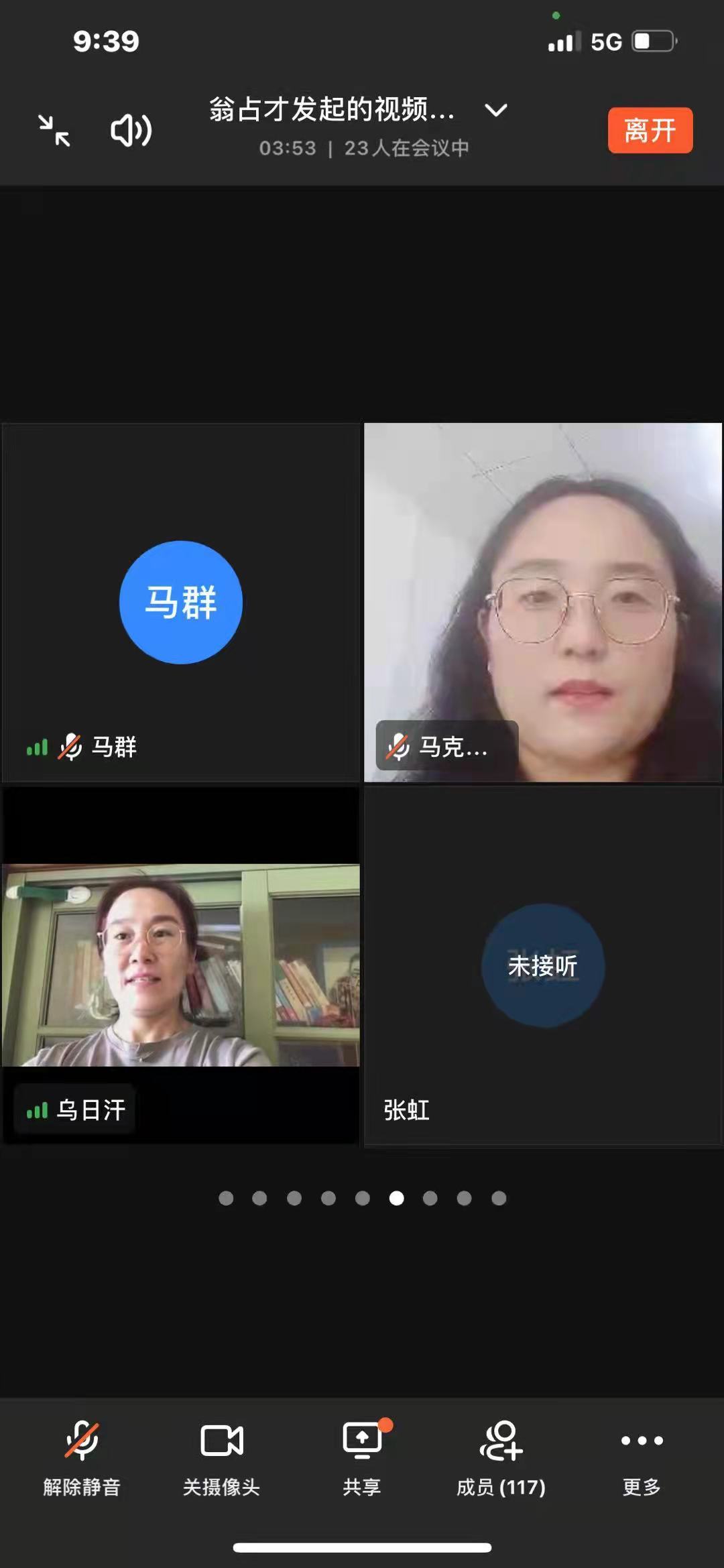Screen dimensions: 724x1568
Task: Select the 马克... video tile
Action: point(543,603)
